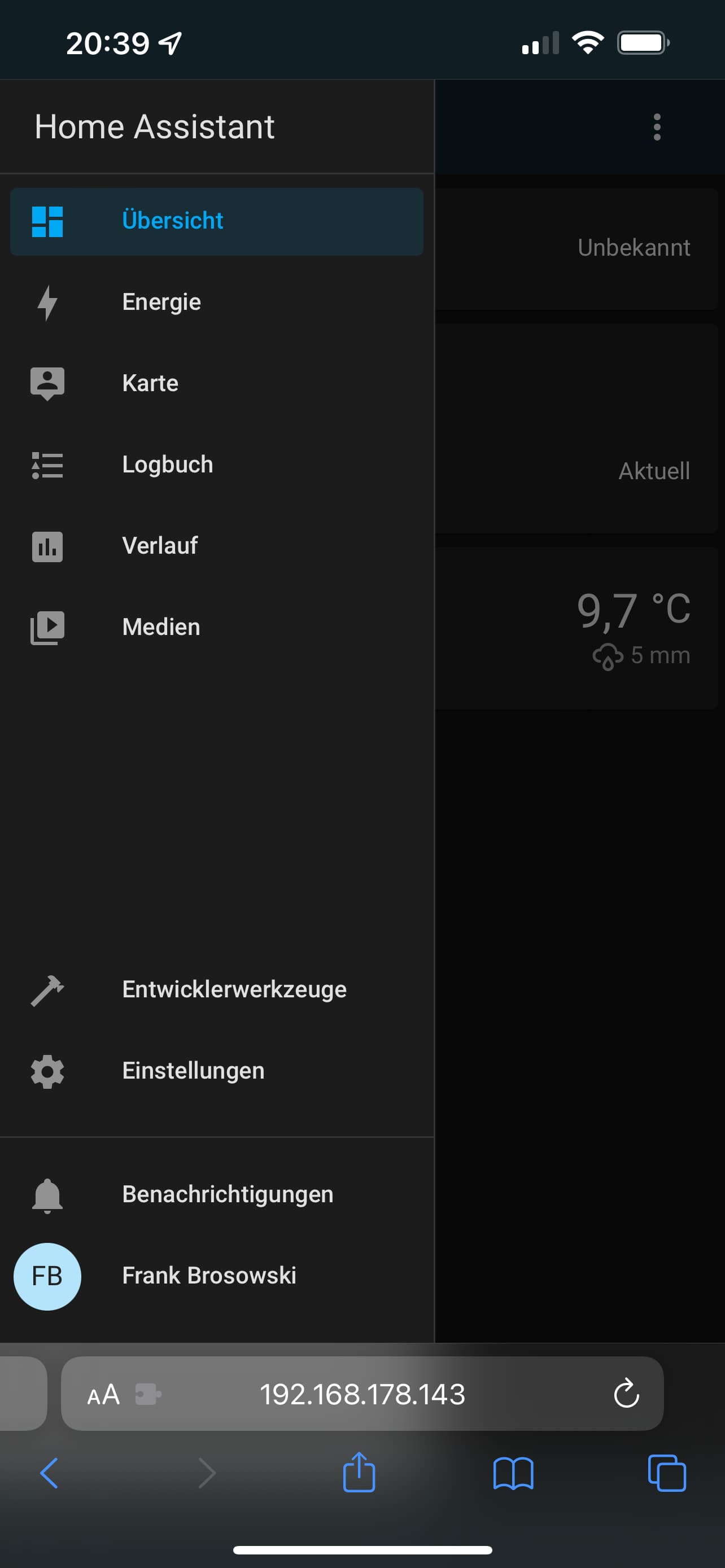The width and height of the screenshot is (725, 1568).
Task: Navigate back using the left chevron
Action: point(49,1474)
